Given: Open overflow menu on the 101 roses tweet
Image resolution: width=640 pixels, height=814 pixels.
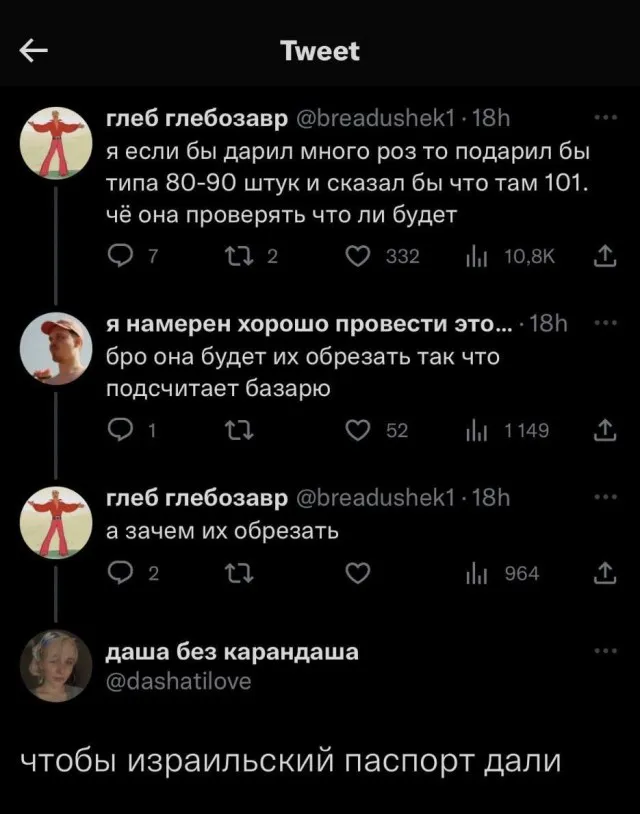Looking at the screenshot, I should click(x=606, y=118).
